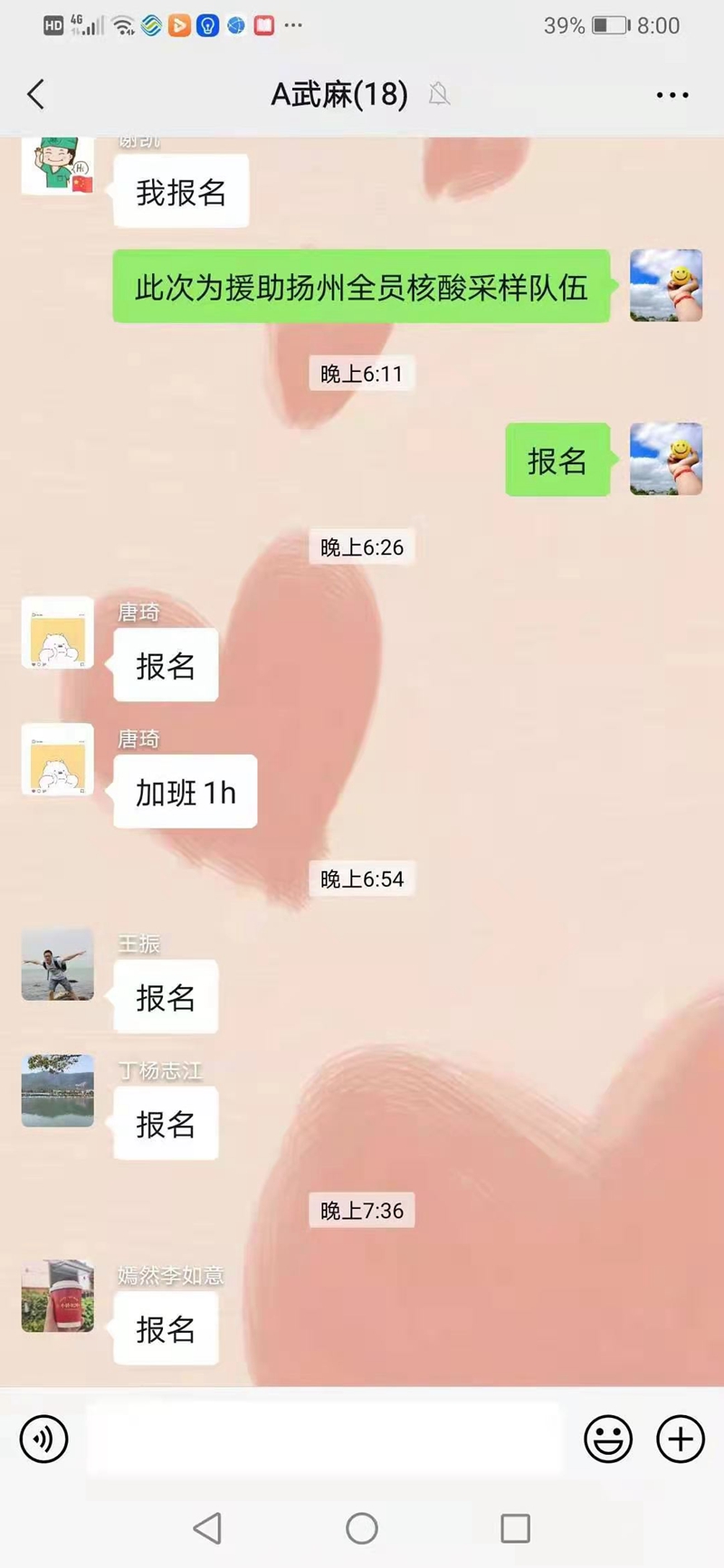This screenshot has width=724, height=1568.
Task: Open the emoji picker
Action: coord(608,1439)
